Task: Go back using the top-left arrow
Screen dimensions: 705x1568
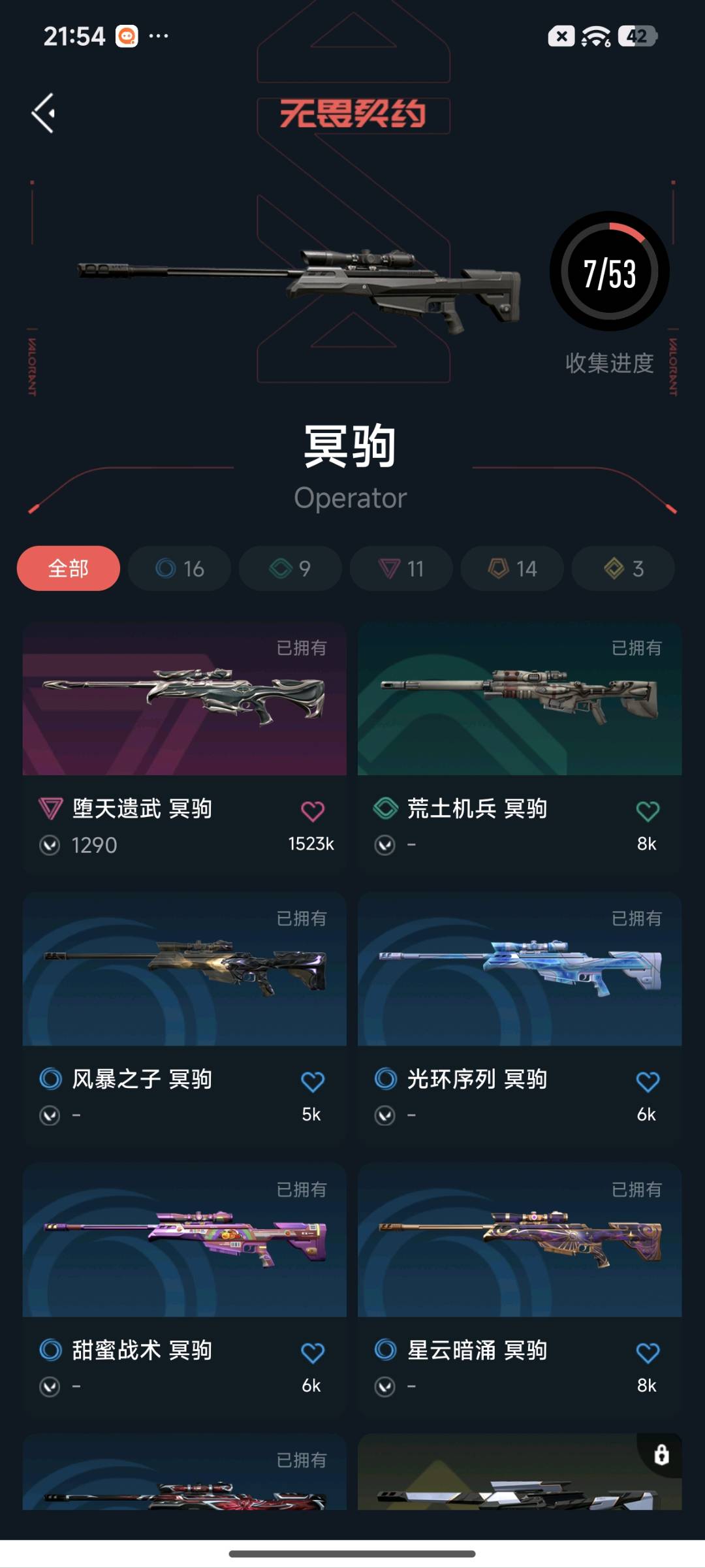Action: [x=44, y=113]
